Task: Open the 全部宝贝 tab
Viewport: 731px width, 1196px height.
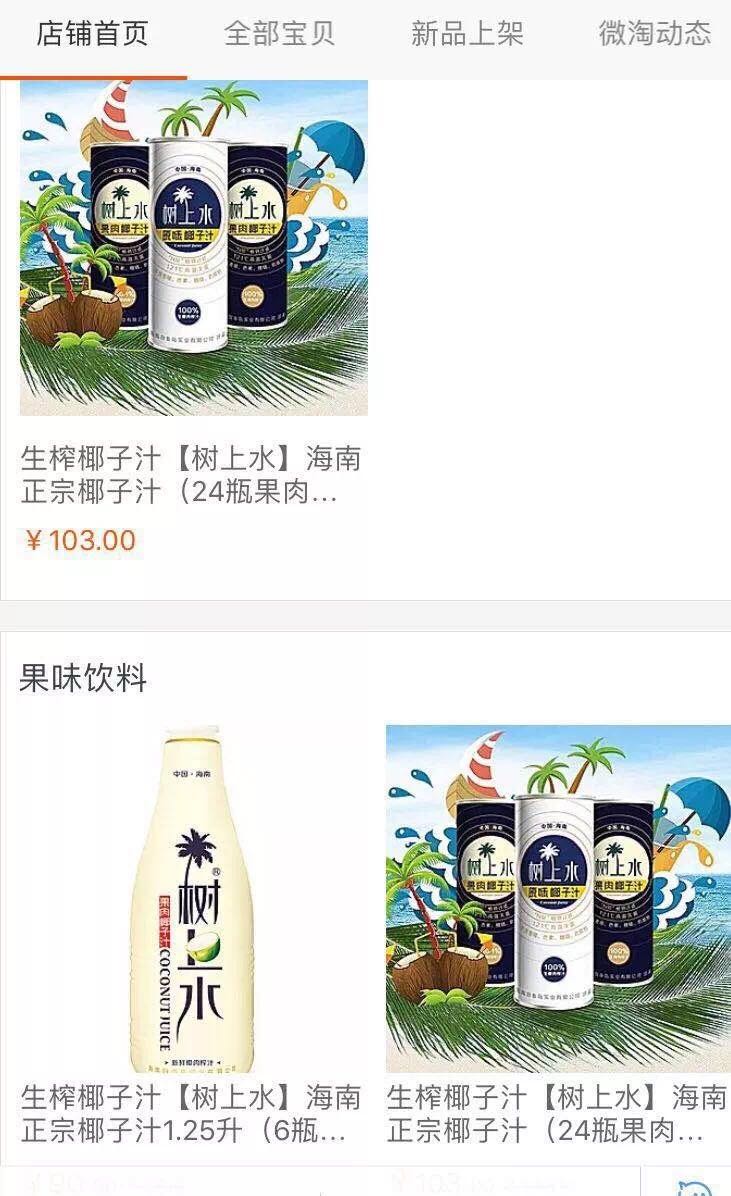Action: coord(279,34)
